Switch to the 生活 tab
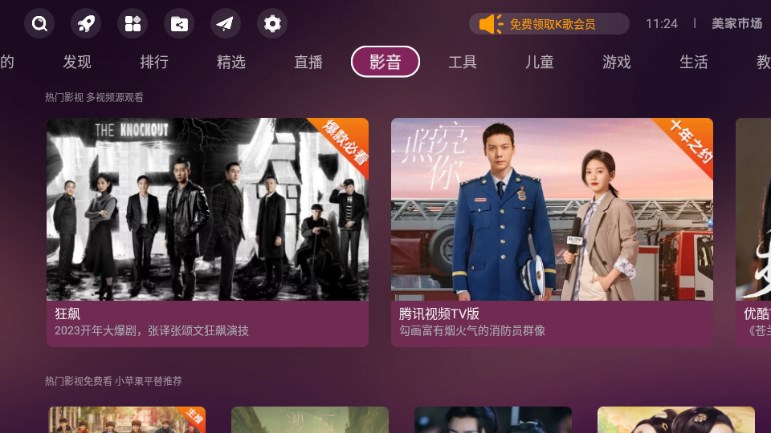771x433 pixels. (693, 62)
